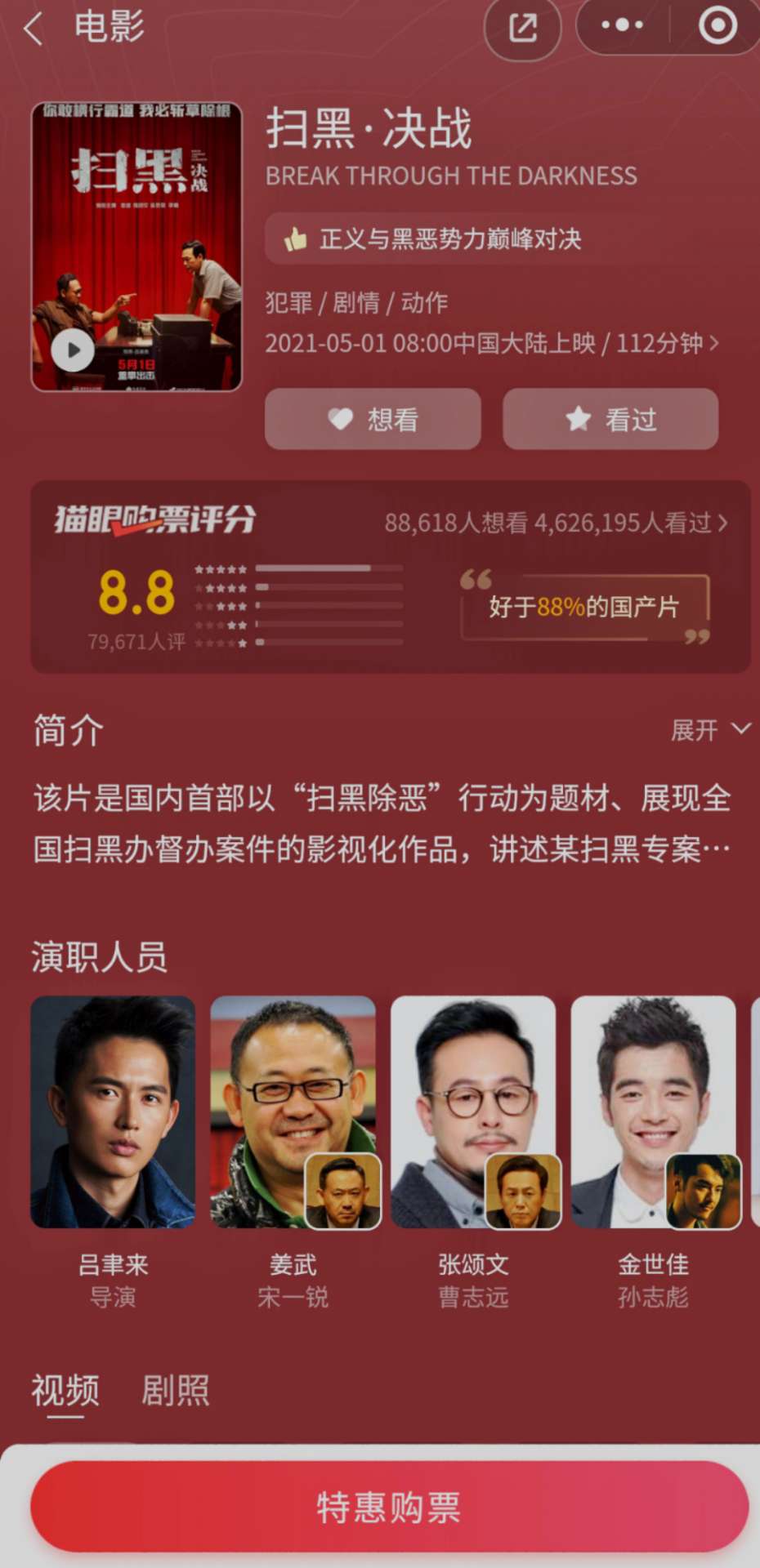Mark movie as 想看

pos(373,419)
